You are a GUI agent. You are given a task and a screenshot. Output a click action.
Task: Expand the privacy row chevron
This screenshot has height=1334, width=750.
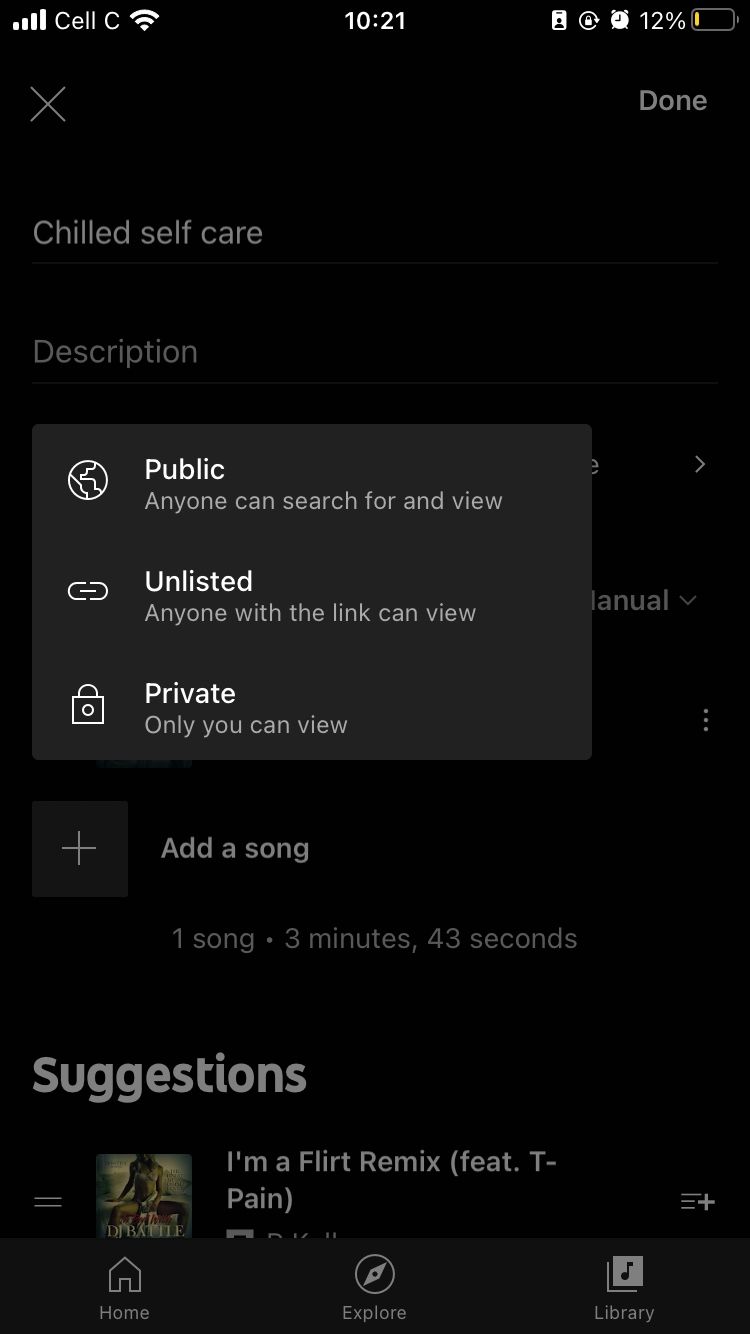699,464
